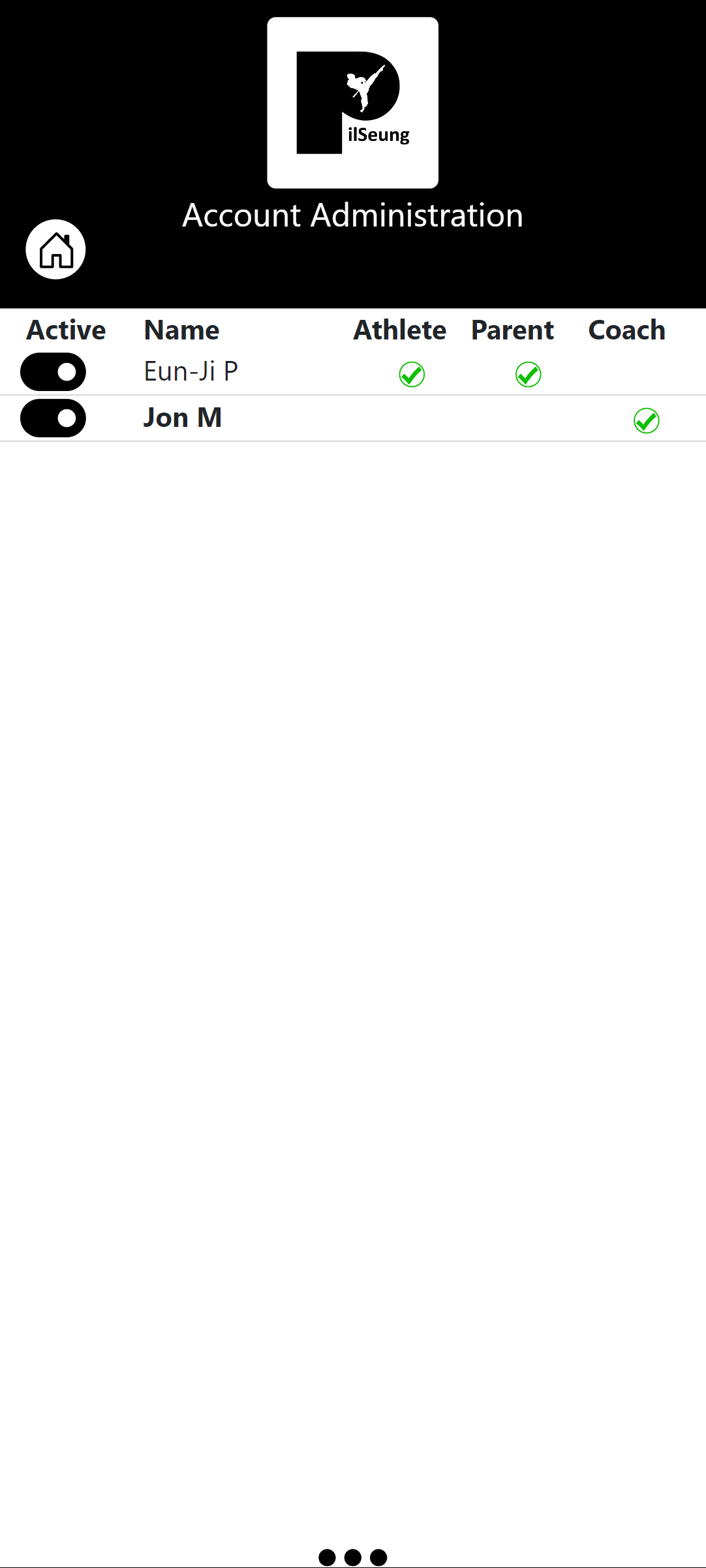The height and width of the screenshot is (1568, 706).
Task: Go to the home screen icon
Action: tap(55, 249)
